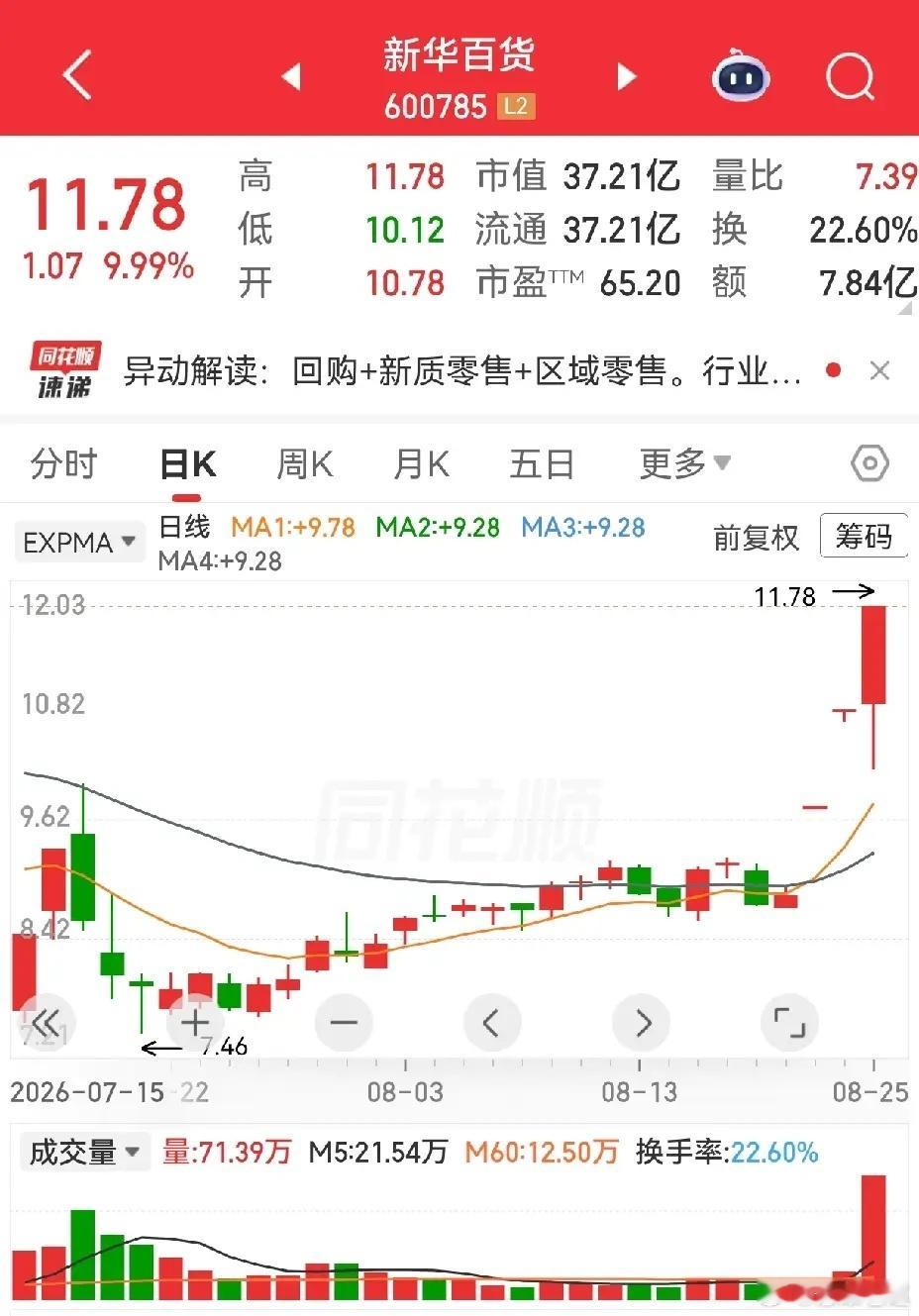Viewport: 919px width, 1316px height.
Task: Open chart settings hexagon icon
Action: point(869,463)
